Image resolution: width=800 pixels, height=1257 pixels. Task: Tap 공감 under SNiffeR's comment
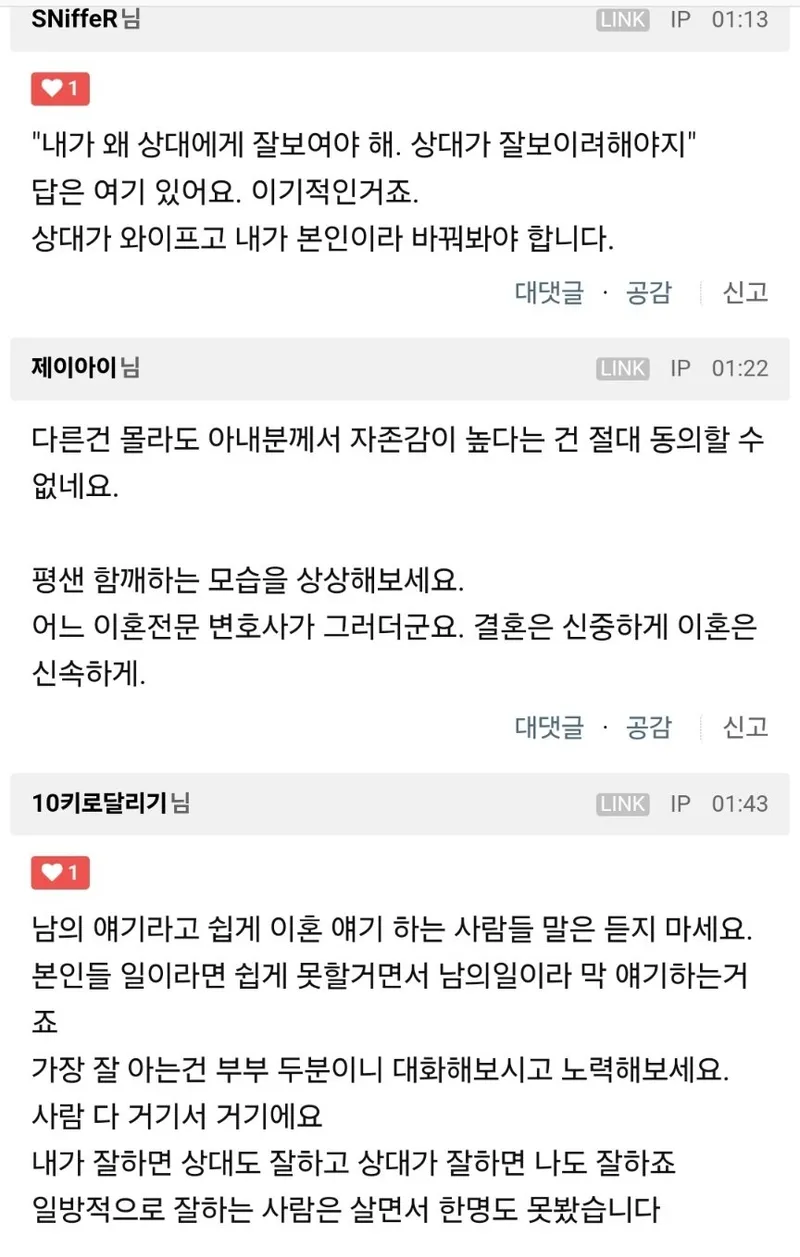coord(648,293)
